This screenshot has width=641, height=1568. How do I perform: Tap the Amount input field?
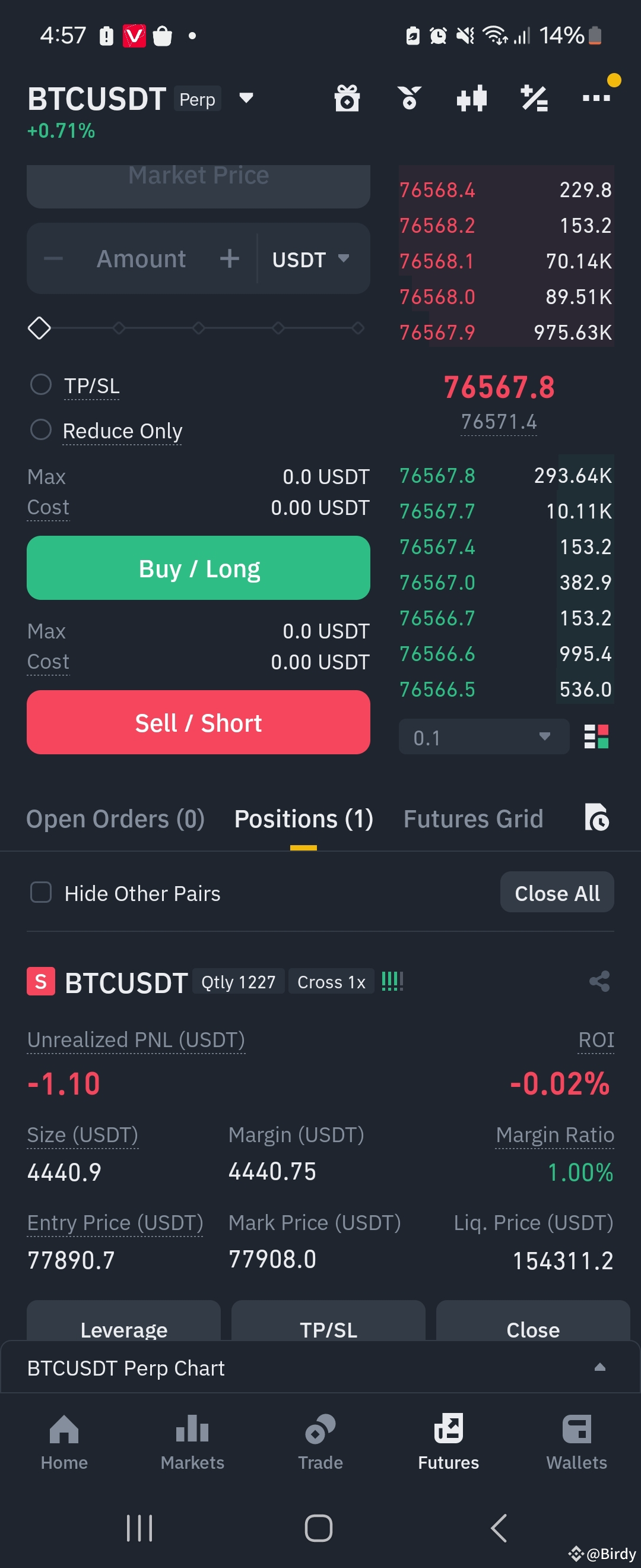(141, 260)
